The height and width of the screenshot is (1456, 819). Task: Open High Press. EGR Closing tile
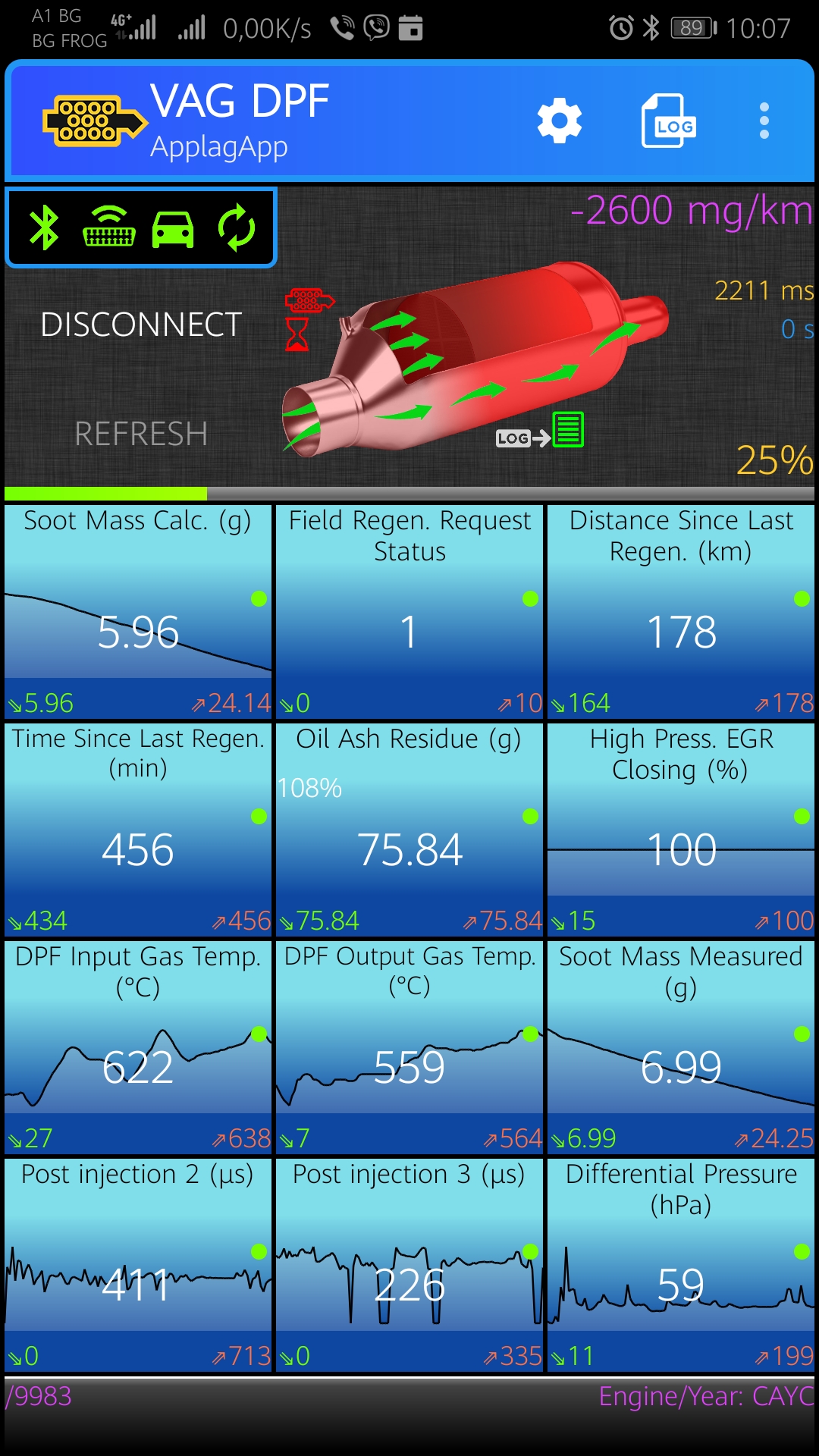click(x=681, y=830)
